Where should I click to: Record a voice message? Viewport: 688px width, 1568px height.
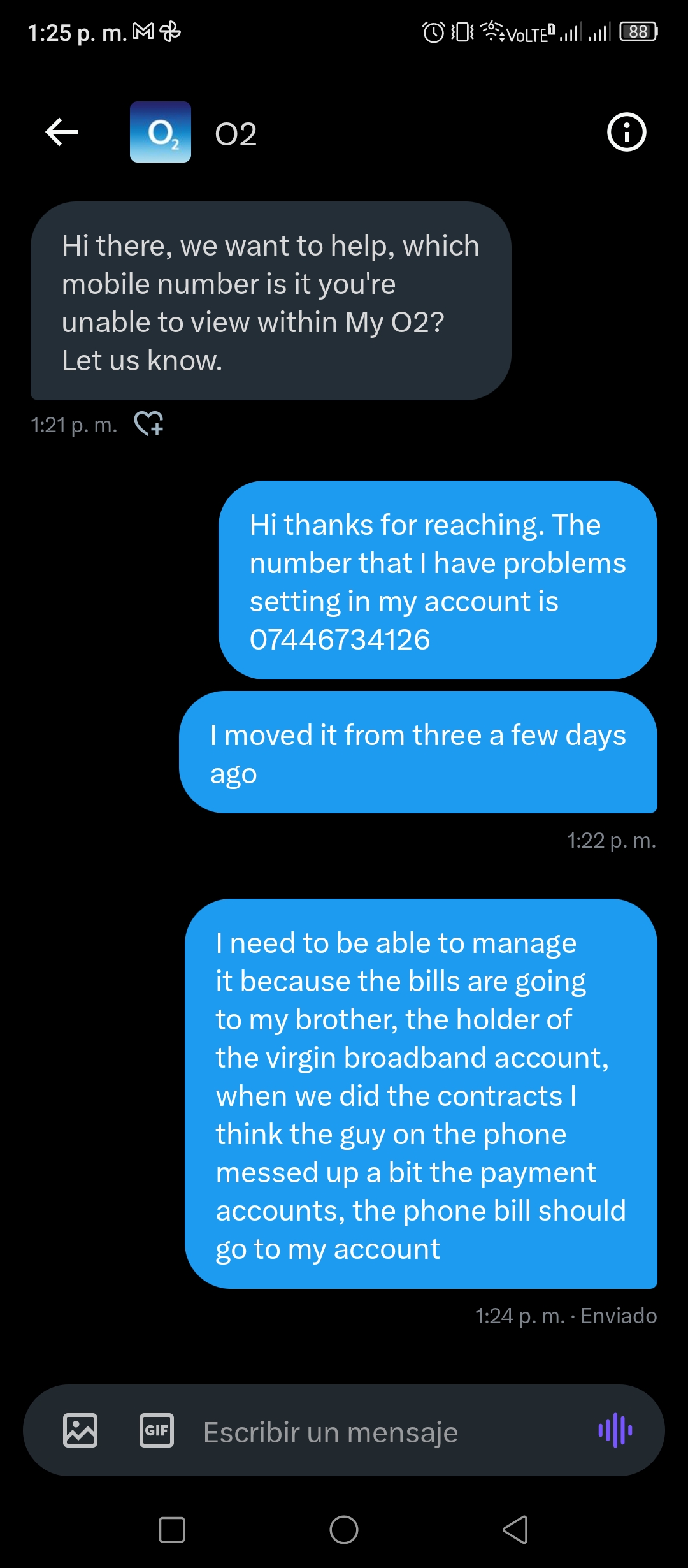click(615, 1430)
